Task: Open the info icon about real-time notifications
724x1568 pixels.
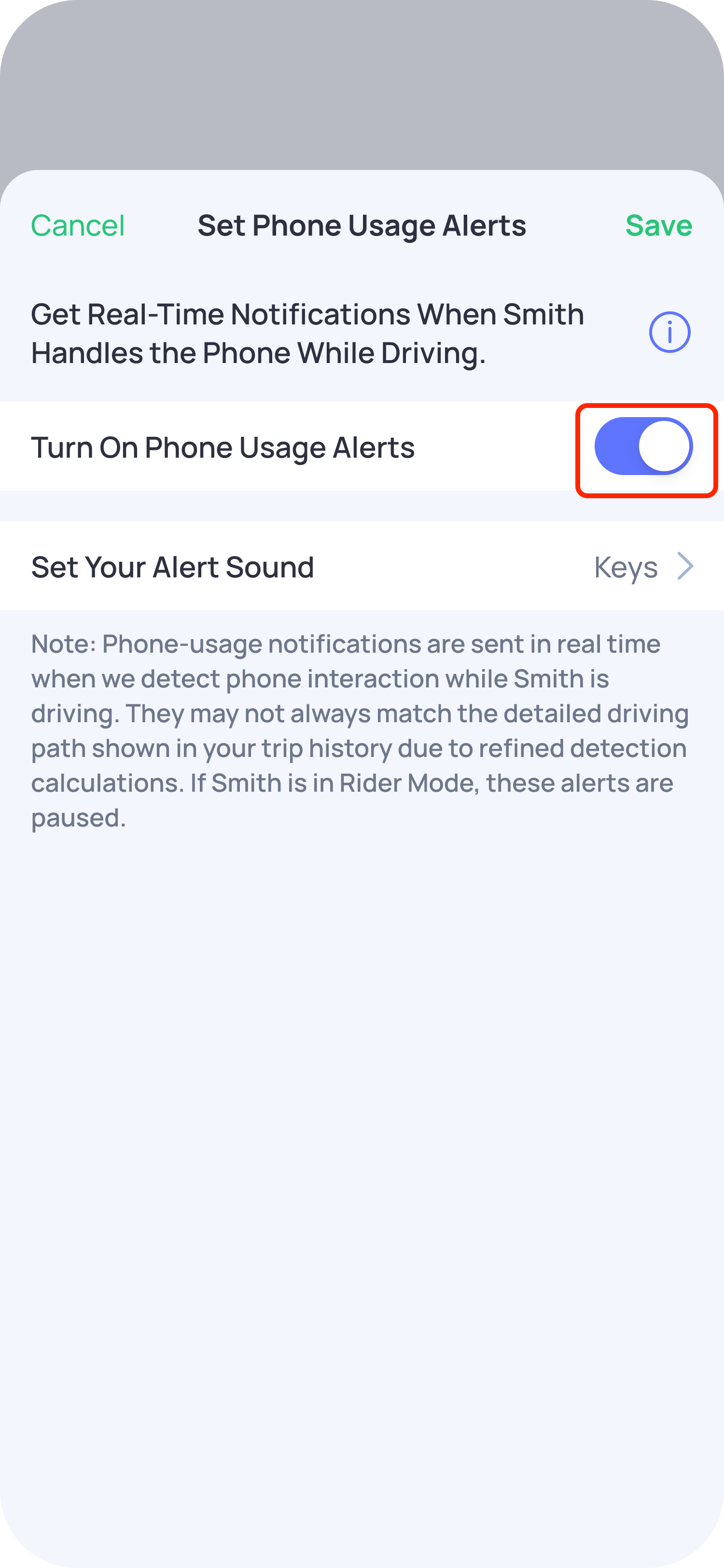Action: click(x=669, y=332)
